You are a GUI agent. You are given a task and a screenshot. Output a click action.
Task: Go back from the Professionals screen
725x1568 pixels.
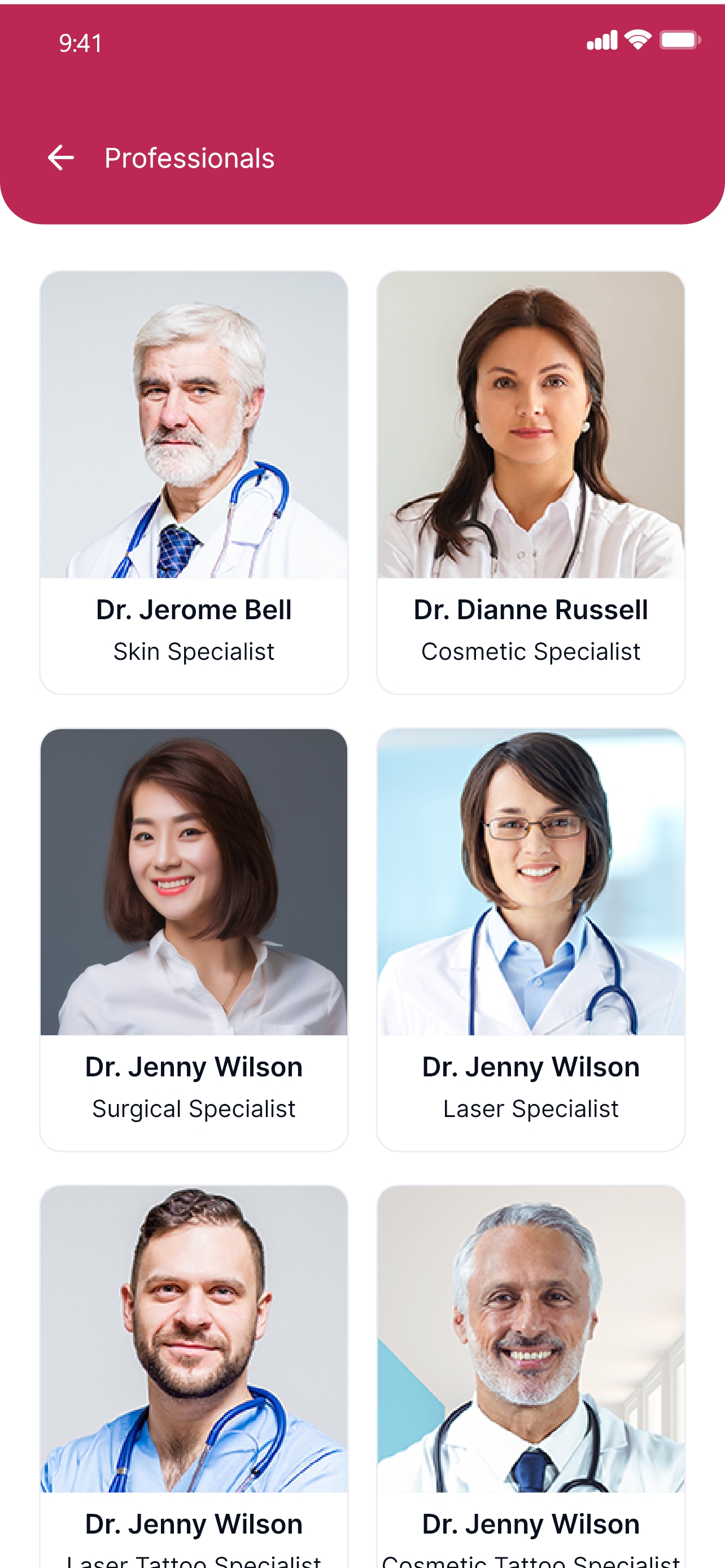(x=61, y=158)
